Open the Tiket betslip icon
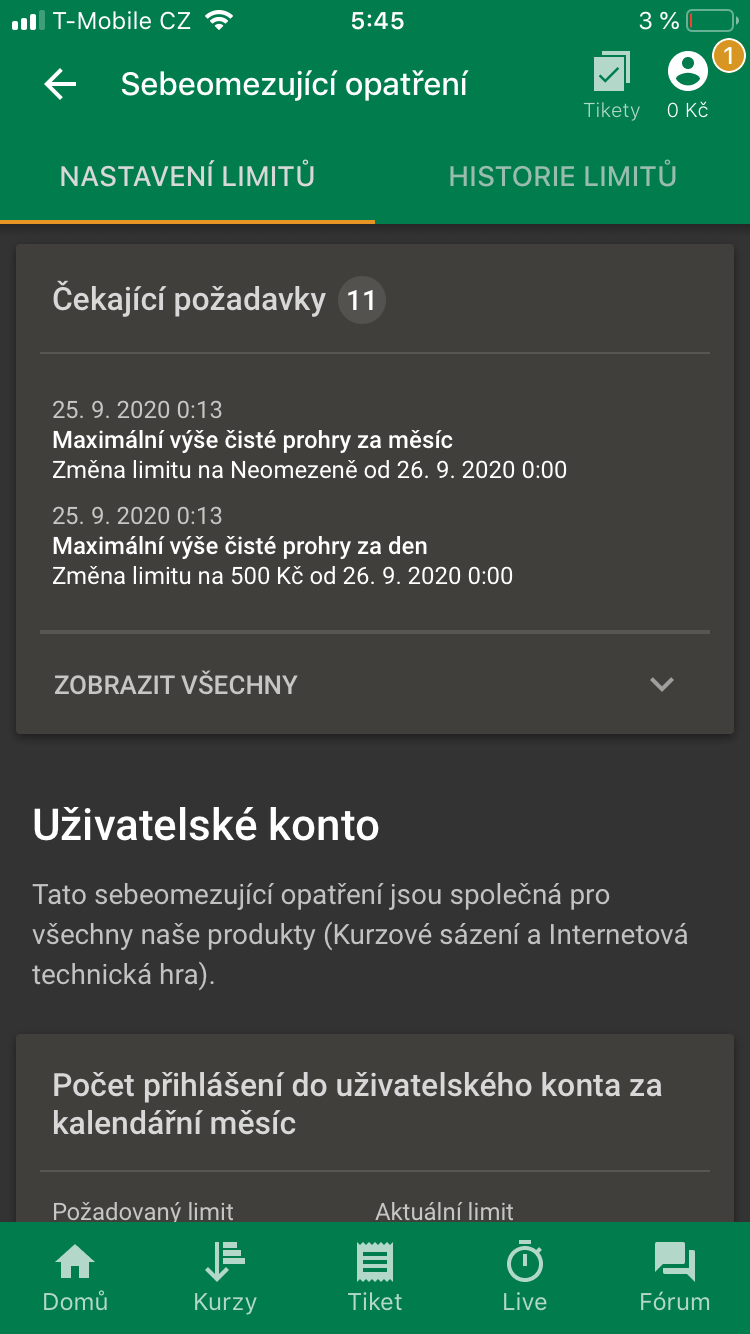 click(x=374, y=1275)
